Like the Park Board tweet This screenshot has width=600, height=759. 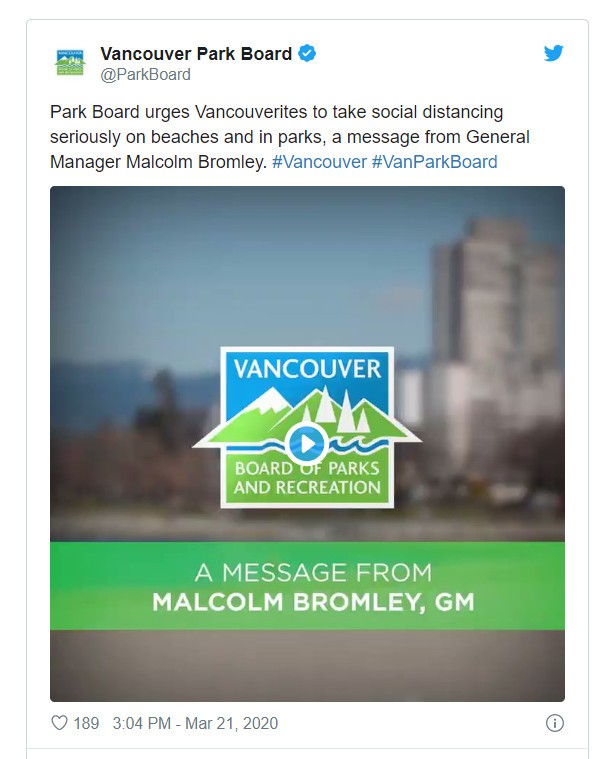point(59,723)
